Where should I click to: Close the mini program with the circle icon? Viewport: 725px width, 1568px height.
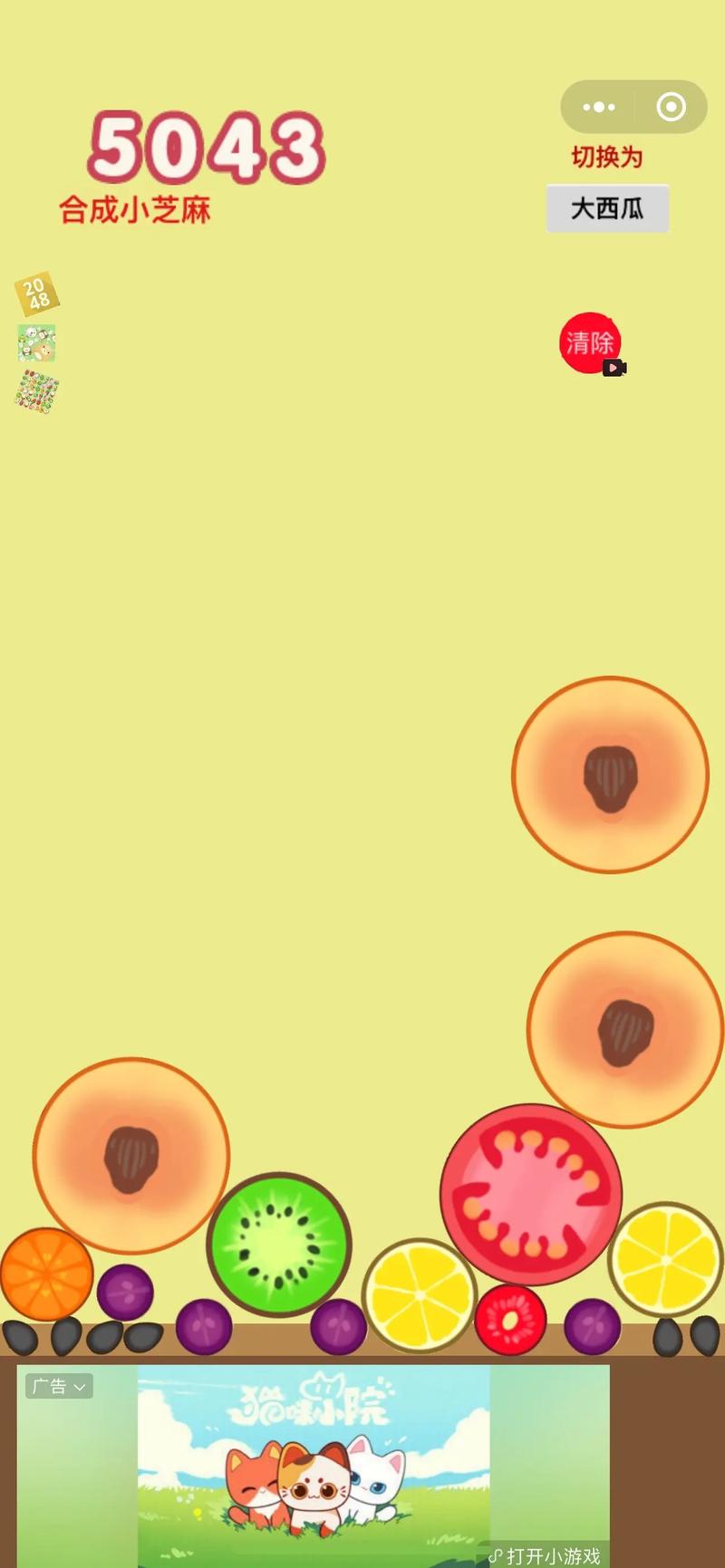pyautogui.click(x=671, y=107)
